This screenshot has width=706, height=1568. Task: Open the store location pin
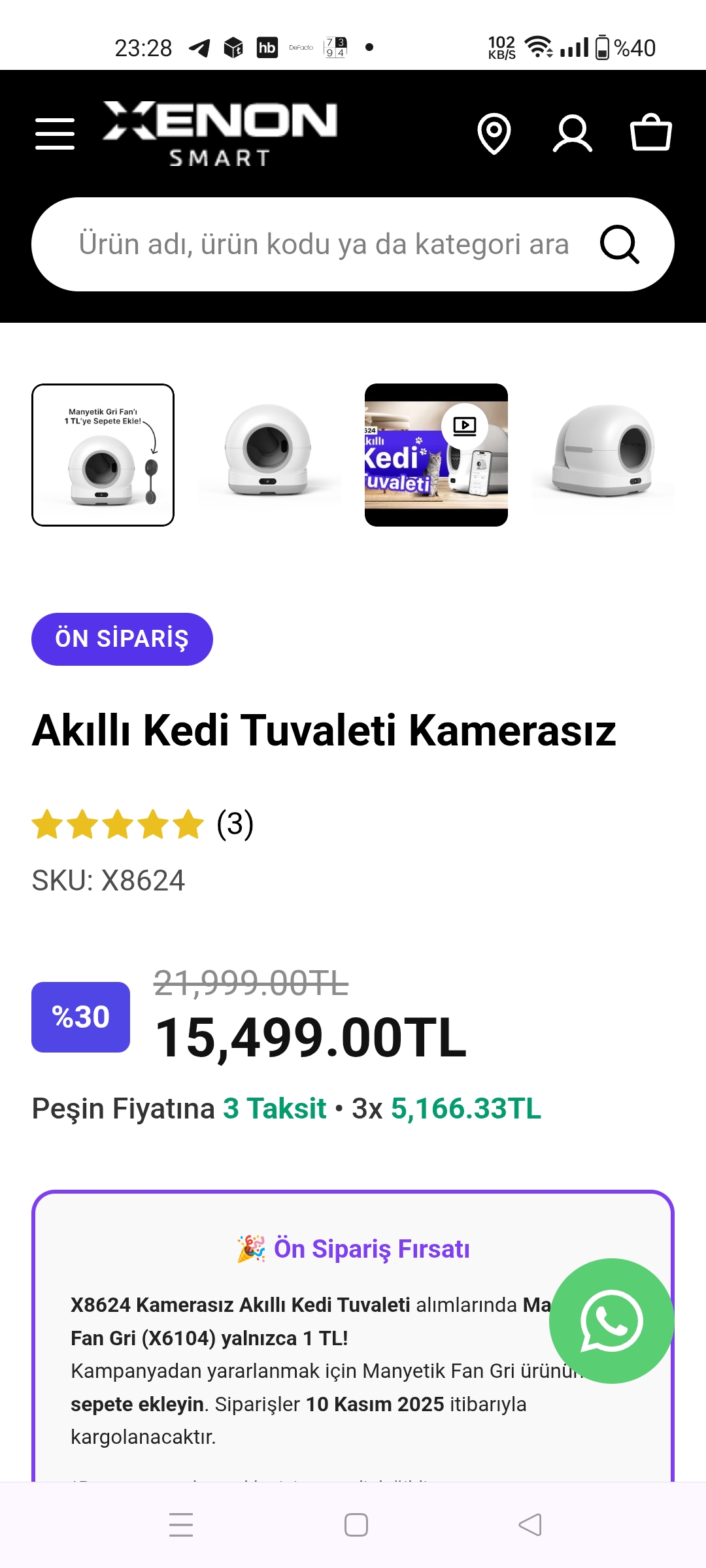click(x=494, y=134)
